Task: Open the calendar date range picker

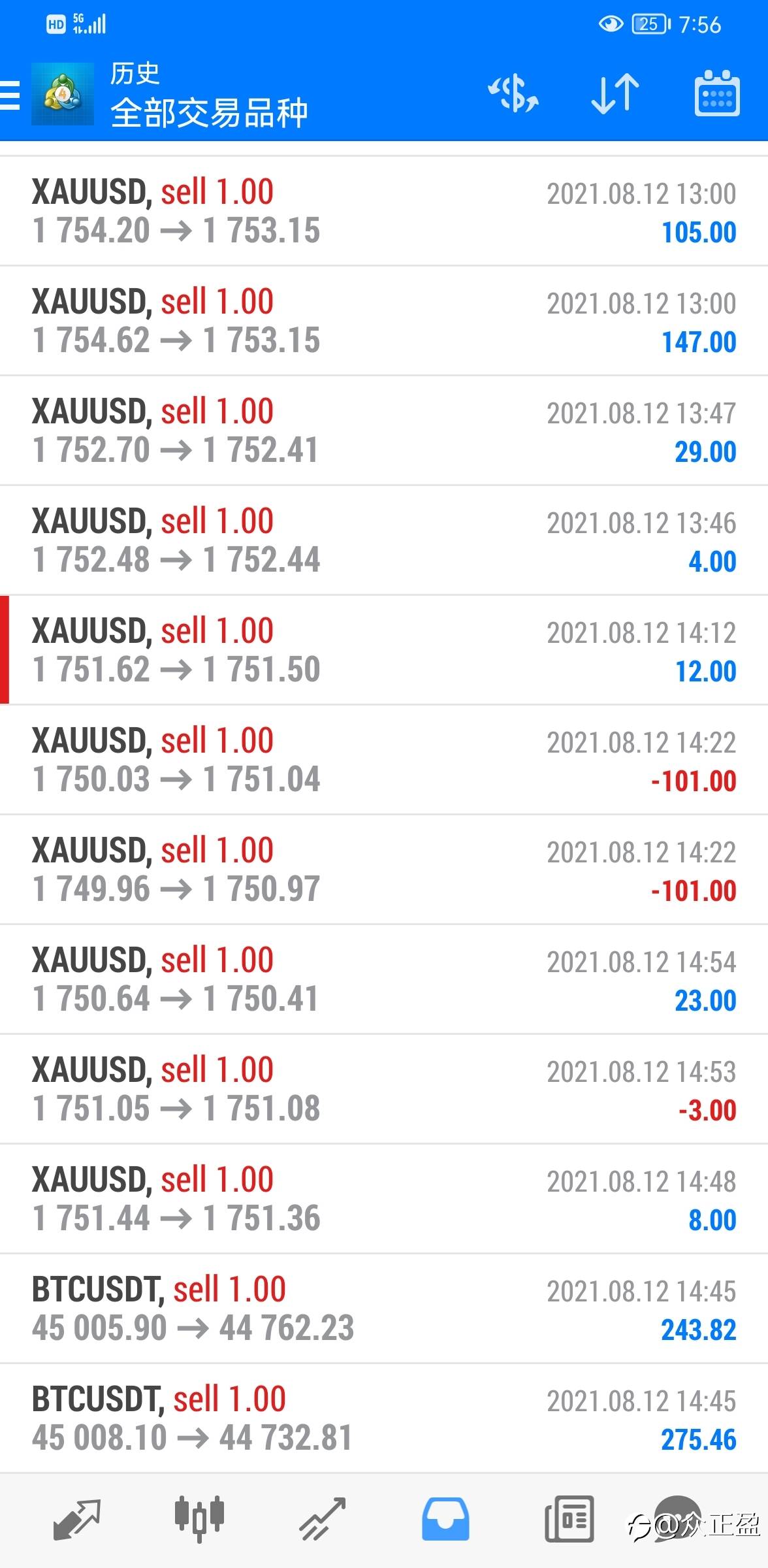Action: pos(716,93)
